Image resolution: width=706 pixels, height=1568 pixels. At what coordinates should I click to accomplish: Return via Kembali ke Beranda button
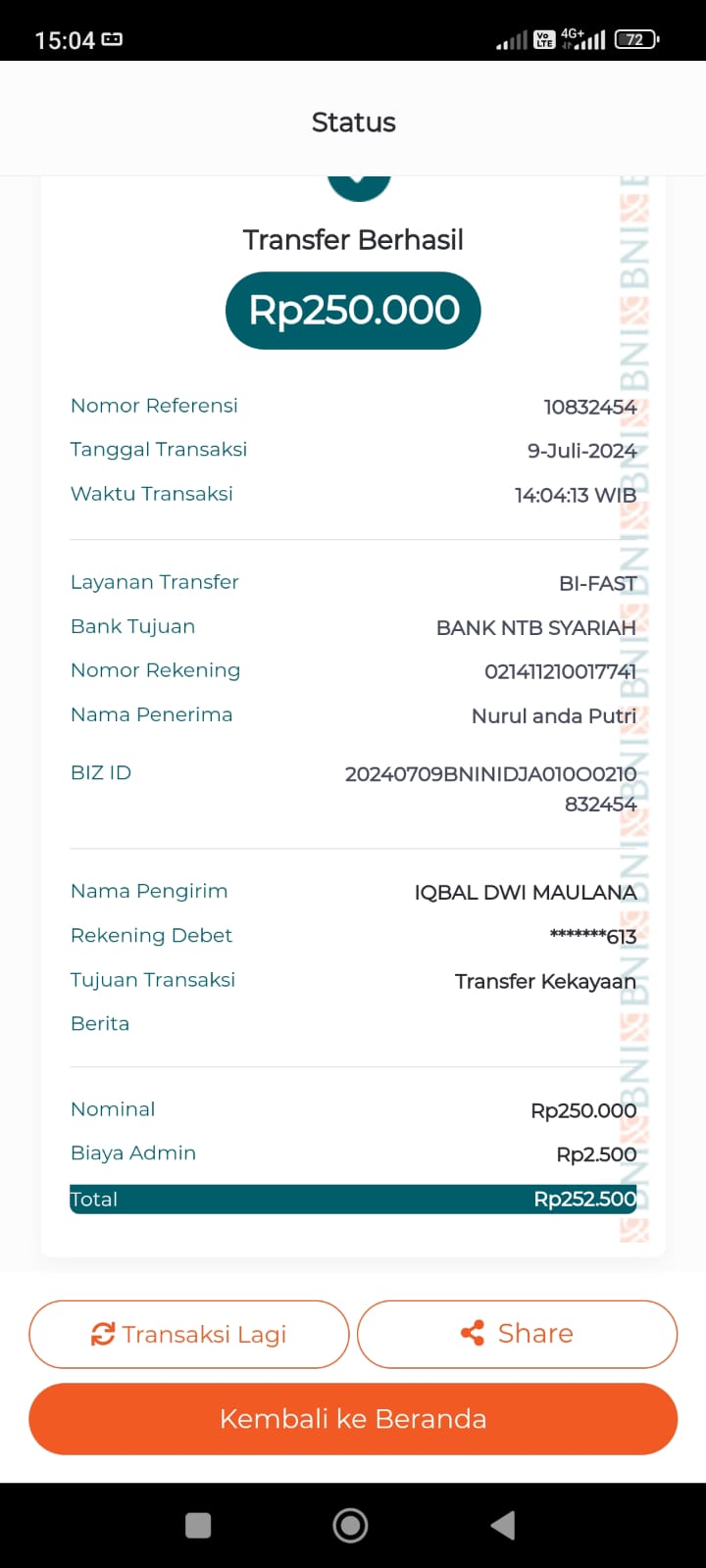tap(353, 1419)
